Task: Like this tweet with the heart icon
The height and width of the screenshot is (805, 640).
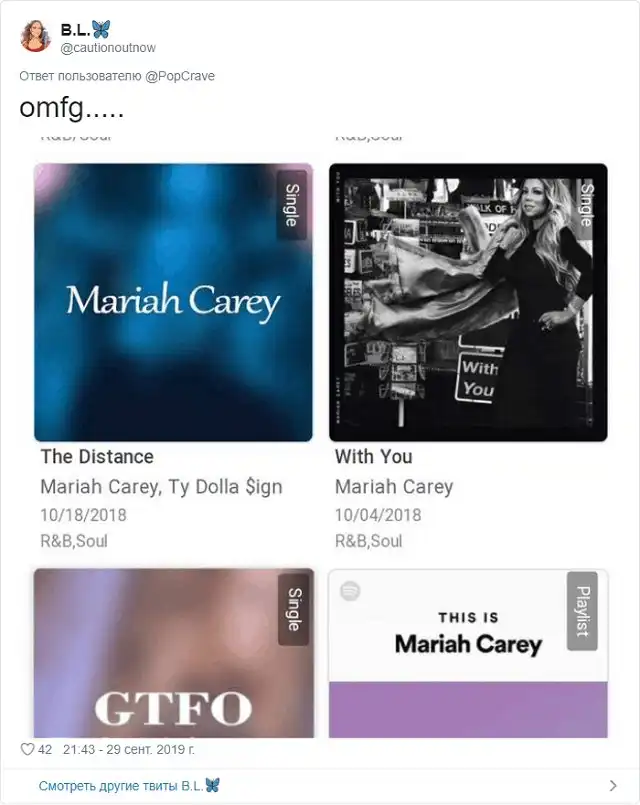Action: 27,749
